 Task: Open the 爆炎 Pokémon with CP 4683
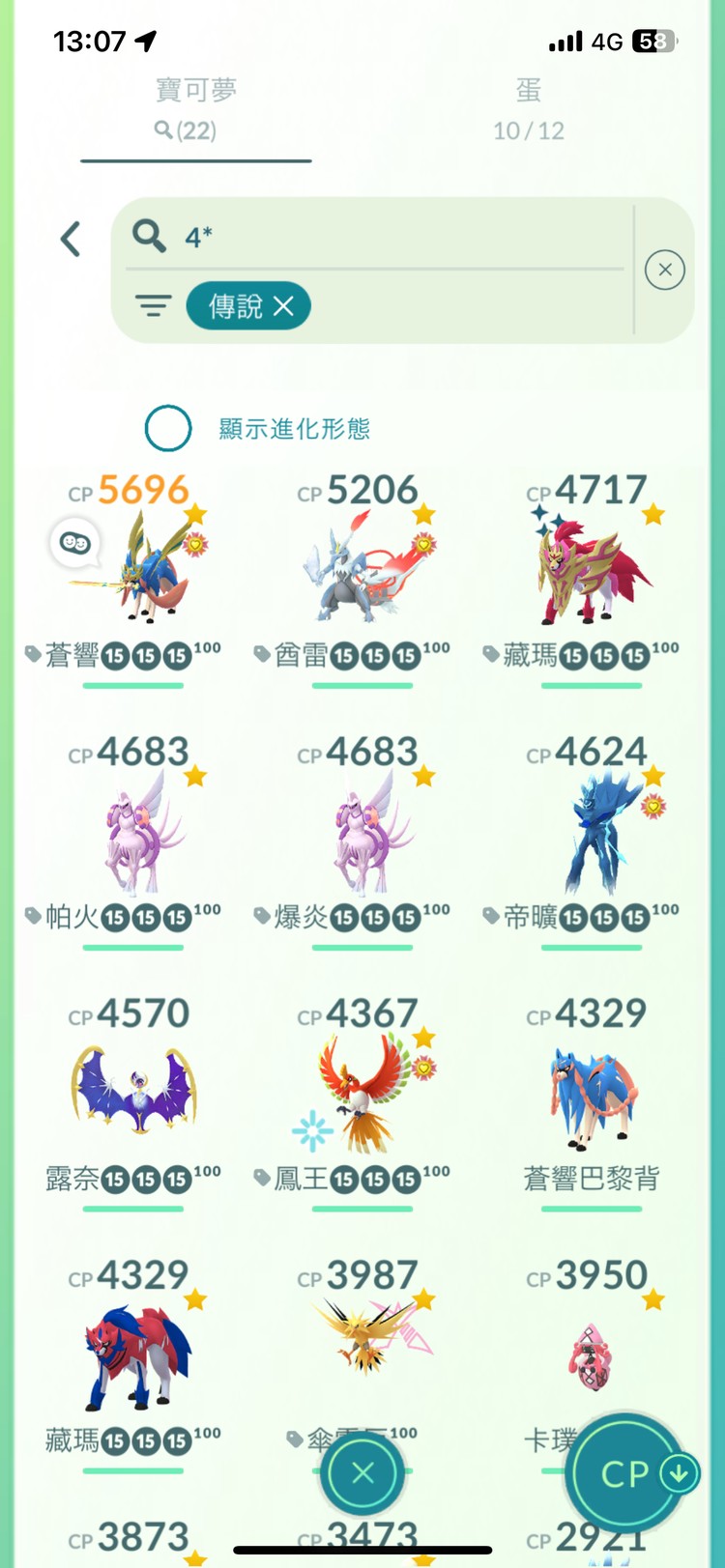tap(362, 833)
